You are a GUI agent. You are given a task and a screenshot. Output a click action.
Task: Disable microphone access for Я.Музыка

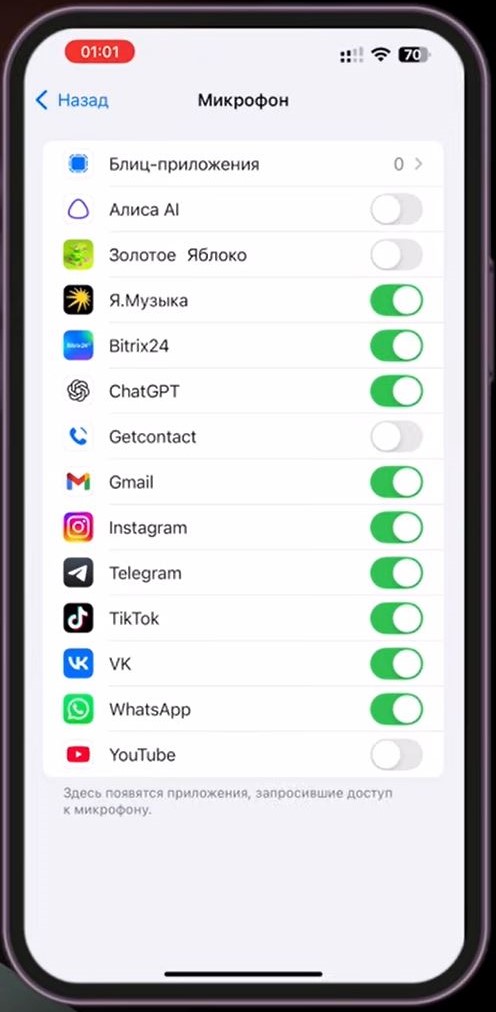[397, 300]
